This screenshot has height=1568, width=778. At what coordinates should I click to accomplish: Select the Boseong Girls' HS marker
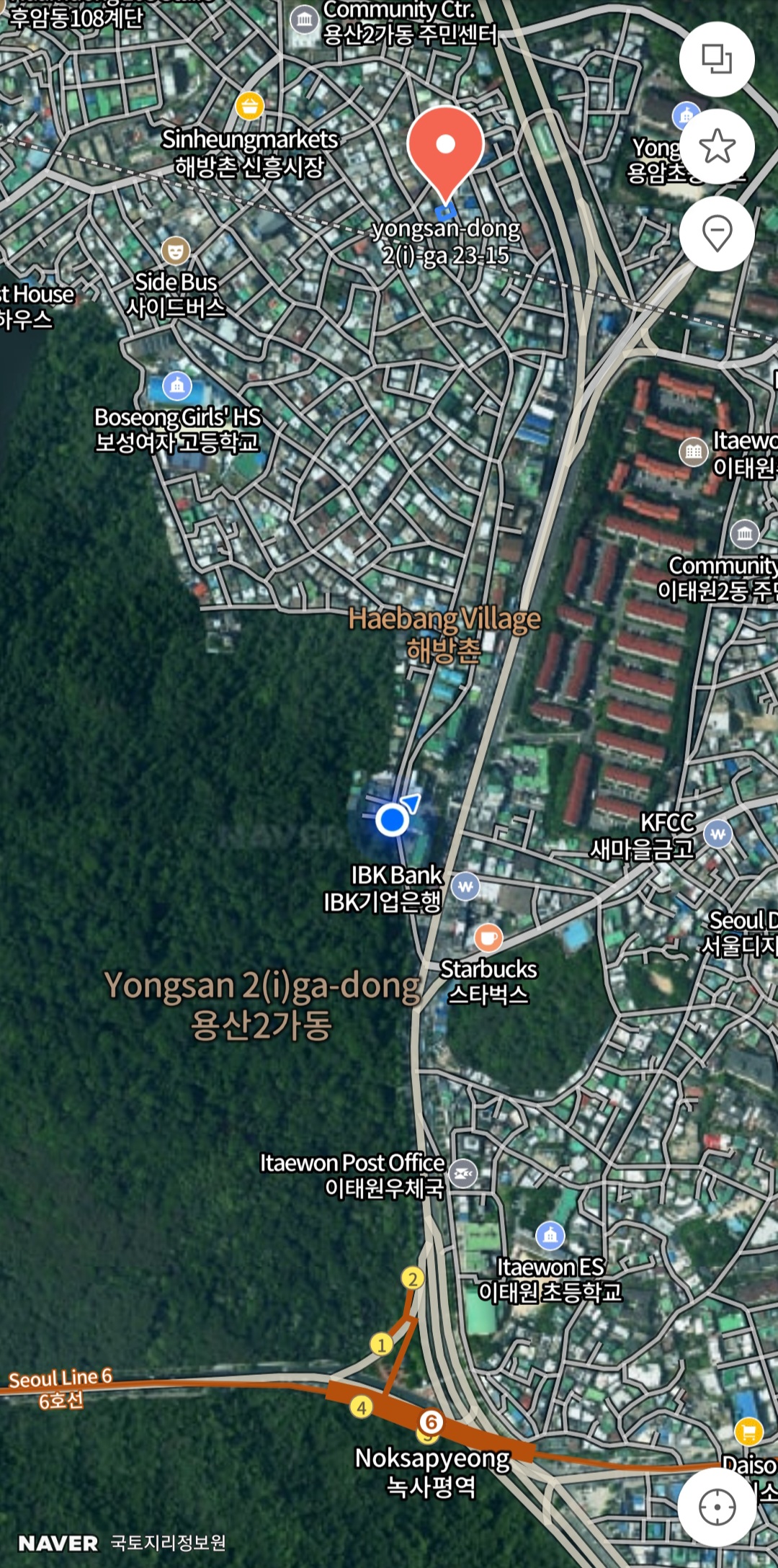click(x=177, y=386)
